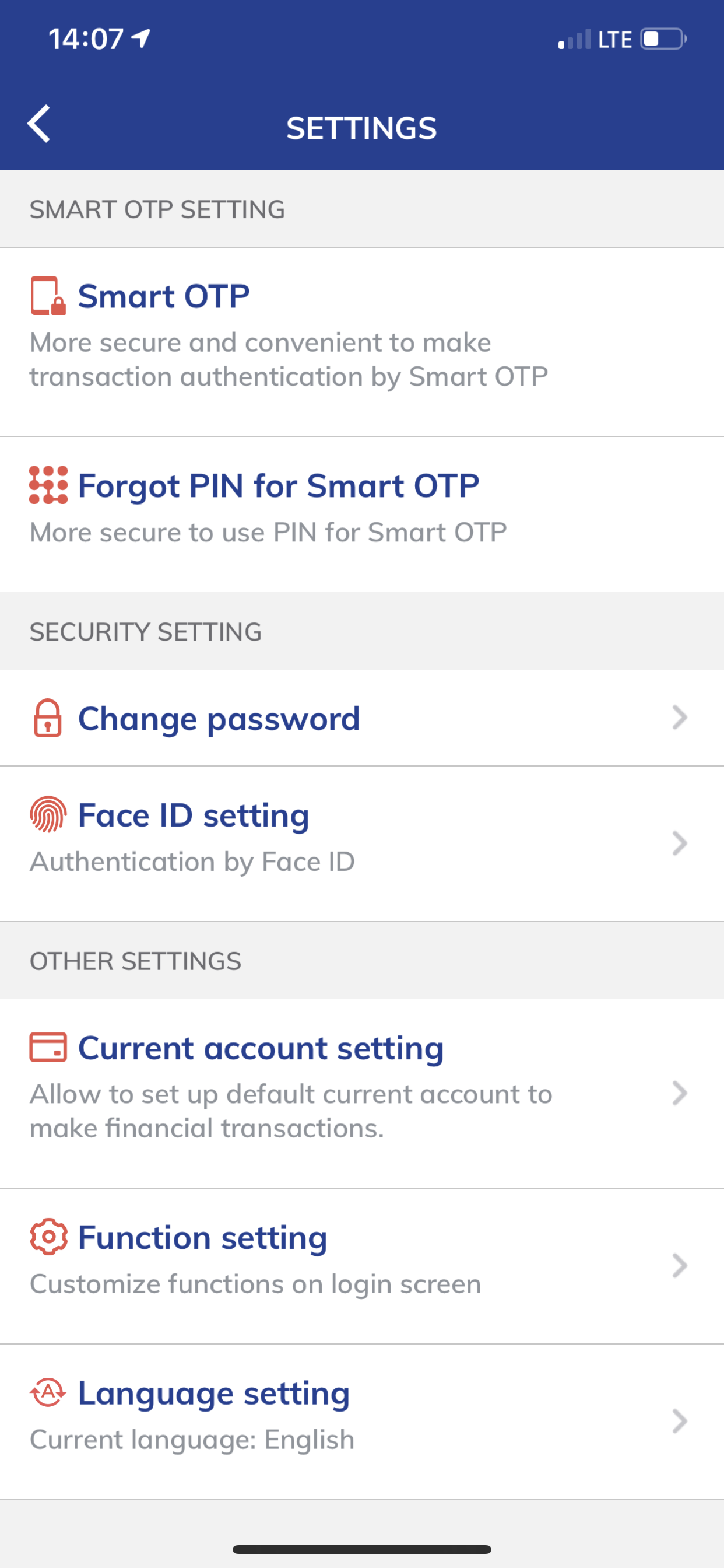The width and height of the screenshot is (724, 1568).
Task: Go back from the Settings screen
Action: (x=39, y=124)
